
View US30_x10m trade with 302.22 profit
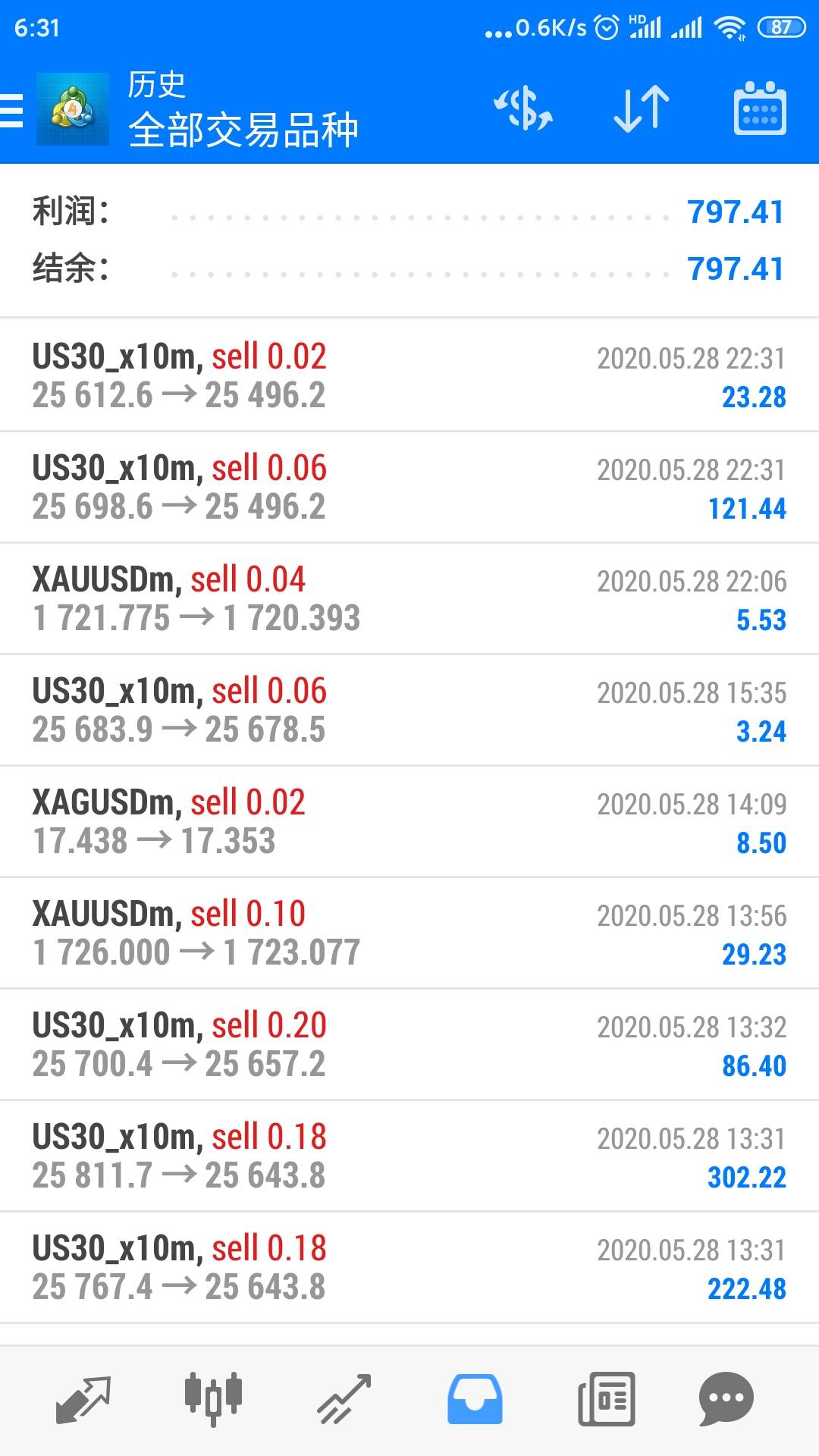[409, 1156]
